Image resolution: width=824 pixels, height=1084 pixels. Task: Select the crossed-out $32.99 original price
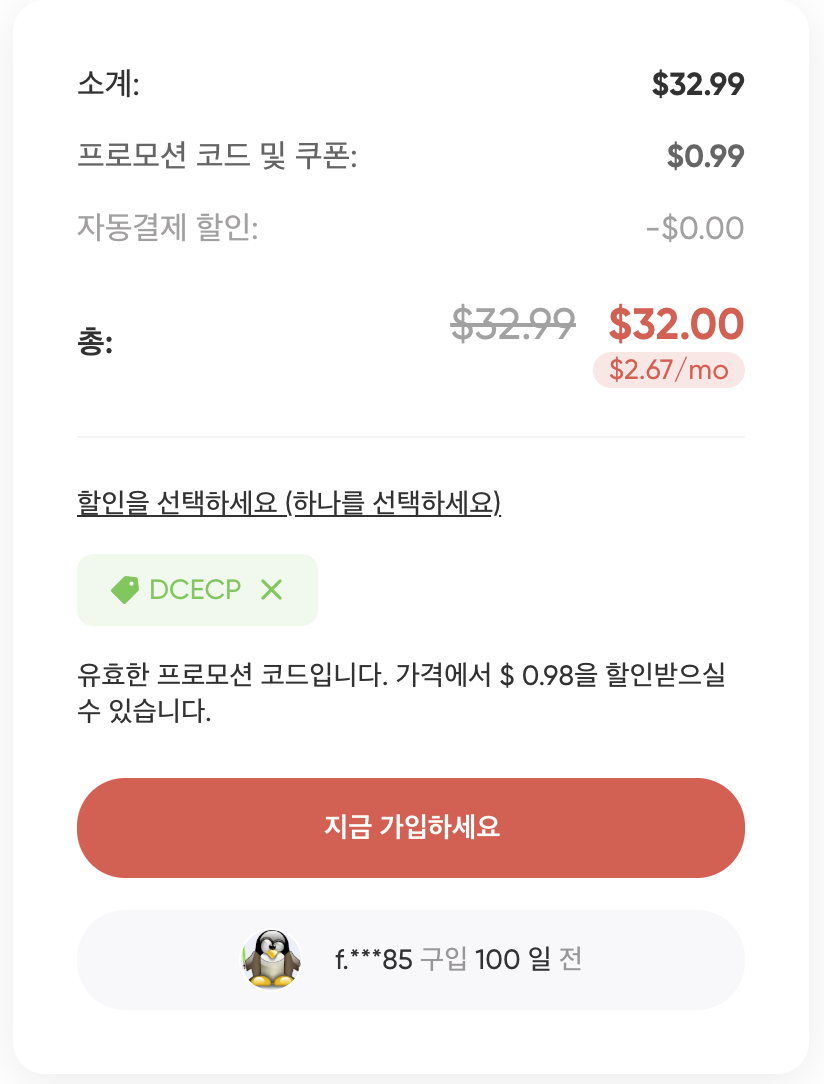coord(511,323)
